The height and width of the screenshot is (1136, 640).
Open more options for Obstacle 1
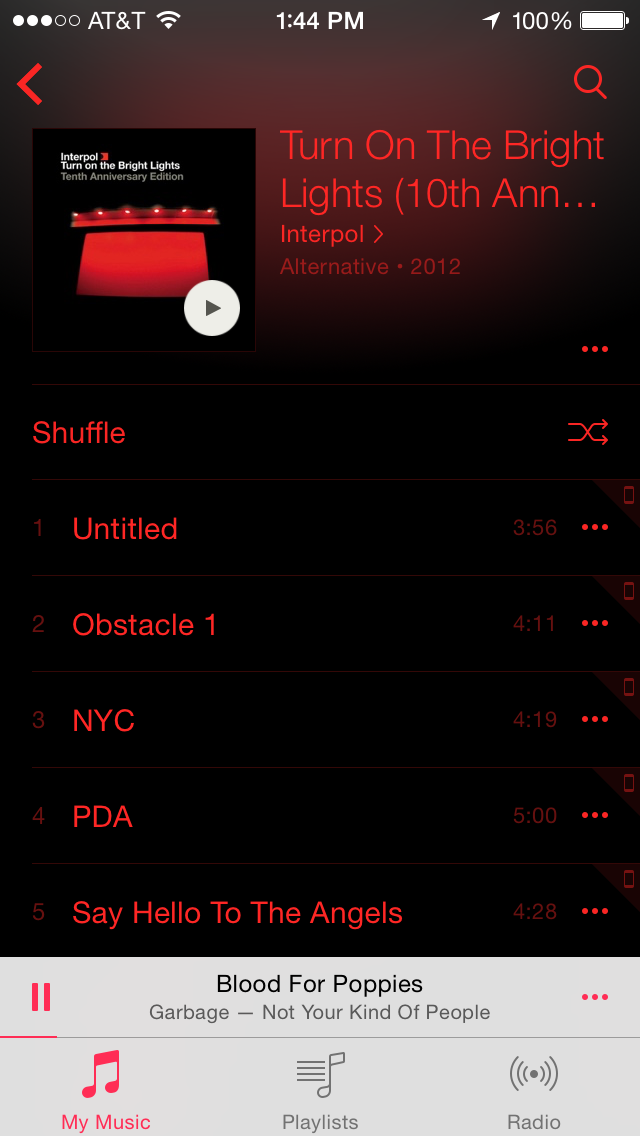tap(595, 623)
